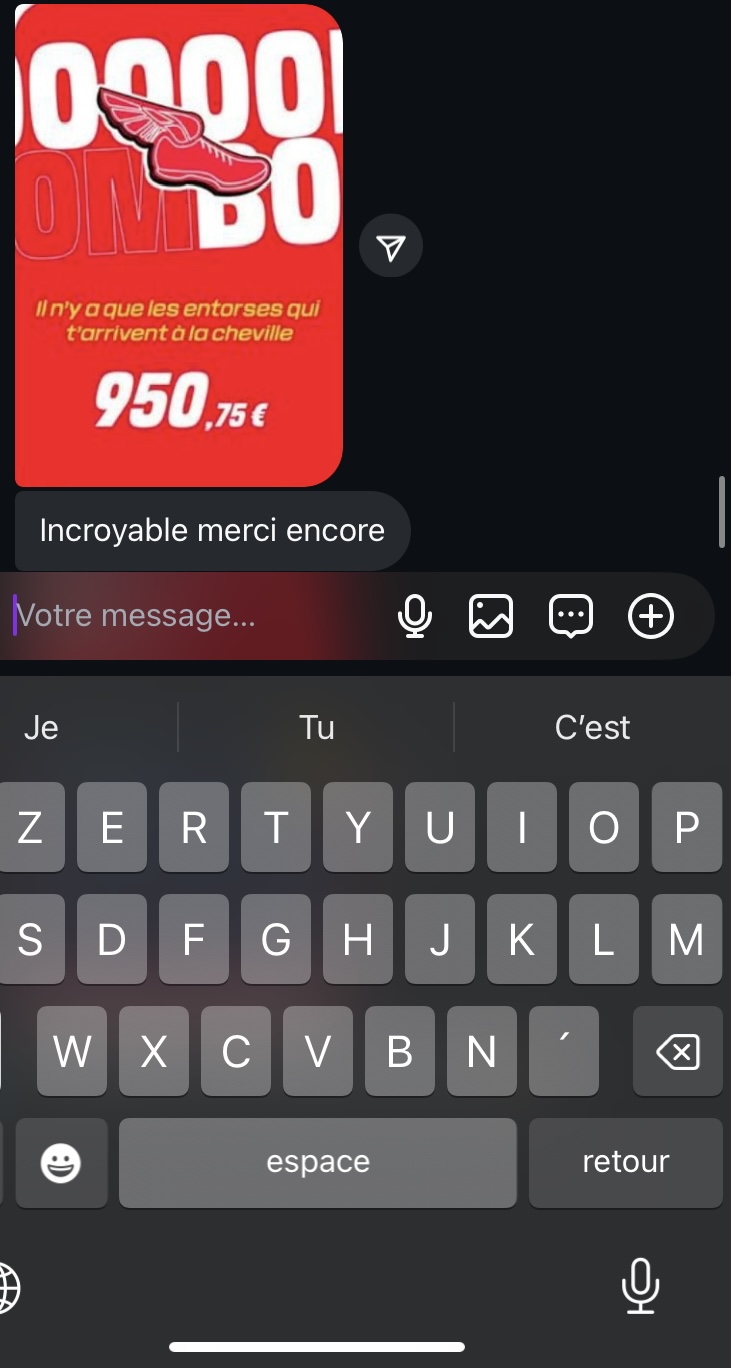Open the photo gallery picker
The width and height of the screenshot is (731, 1368).
[x=491, y=616]
